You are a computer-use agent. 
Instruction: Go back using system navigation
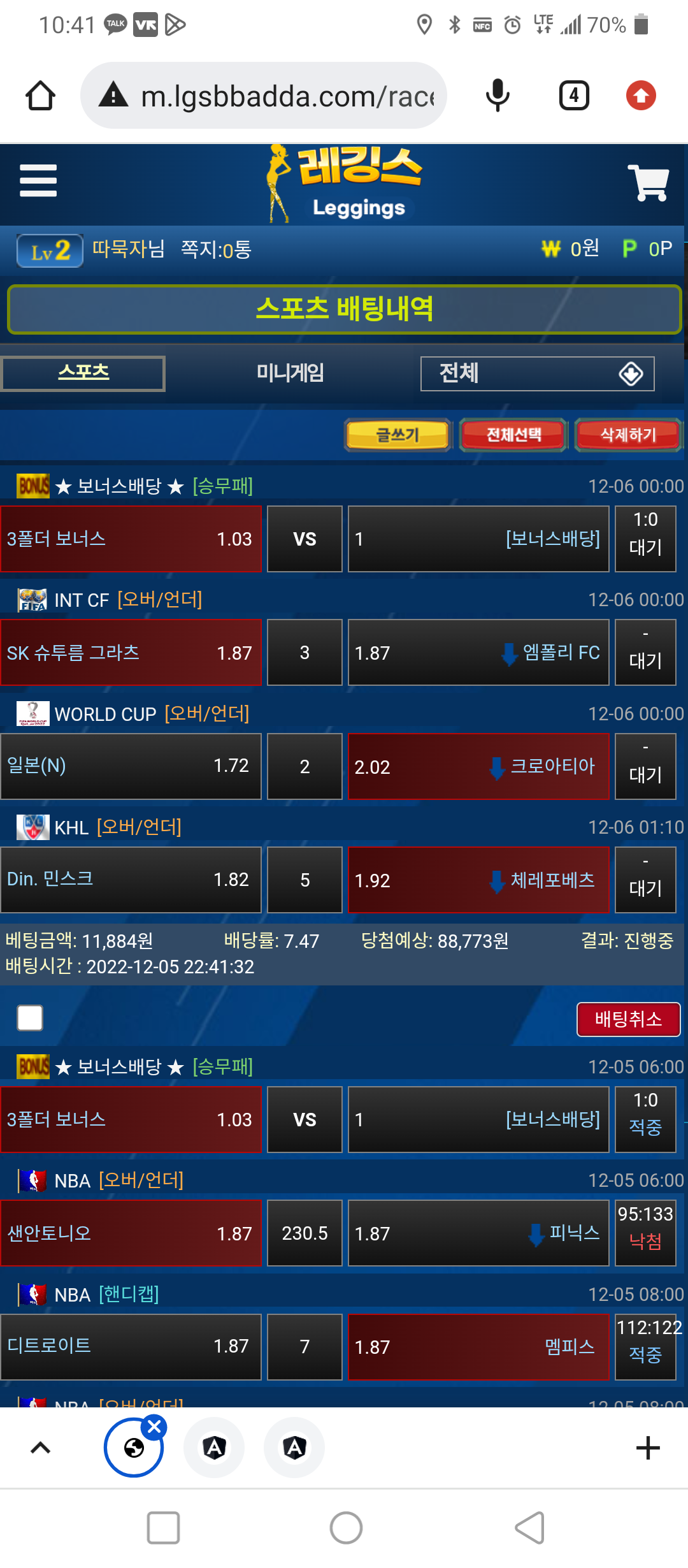[529, 1528]
